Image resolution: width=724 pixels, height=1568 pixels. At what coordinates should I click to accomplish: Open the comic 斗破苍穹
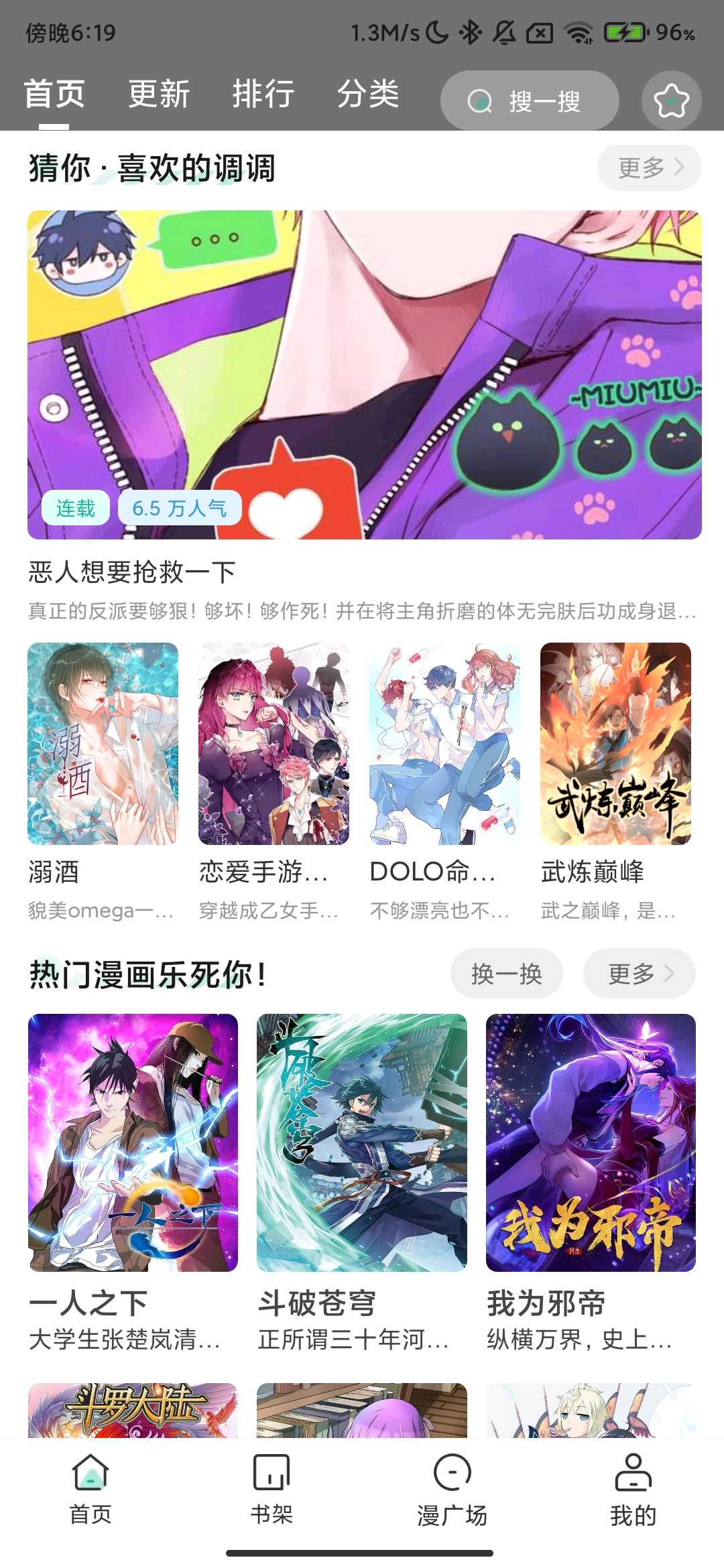[362, 1142]
